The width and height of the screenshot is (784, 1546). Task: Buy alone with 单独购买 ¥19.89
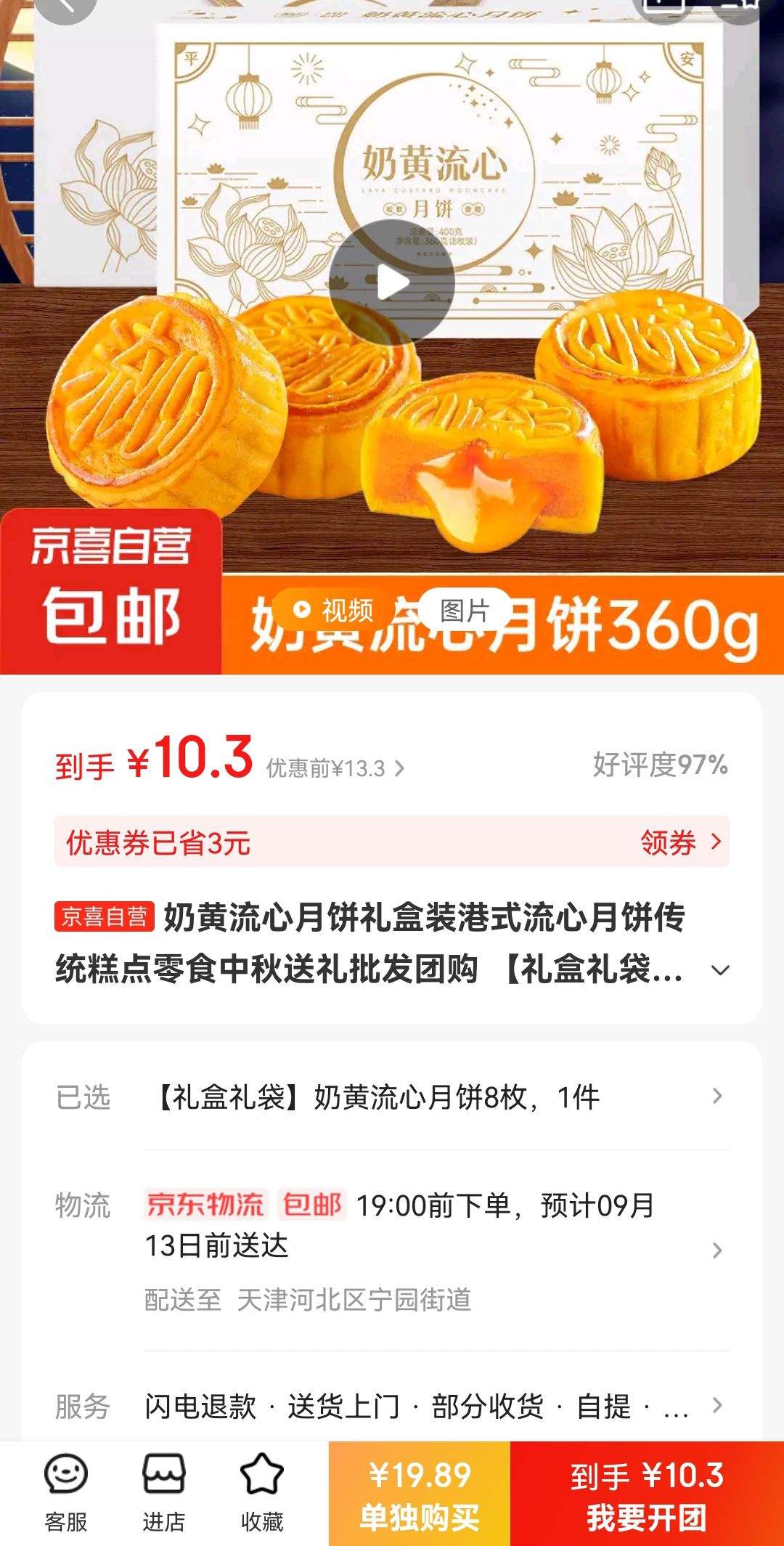pos(420,1494)
